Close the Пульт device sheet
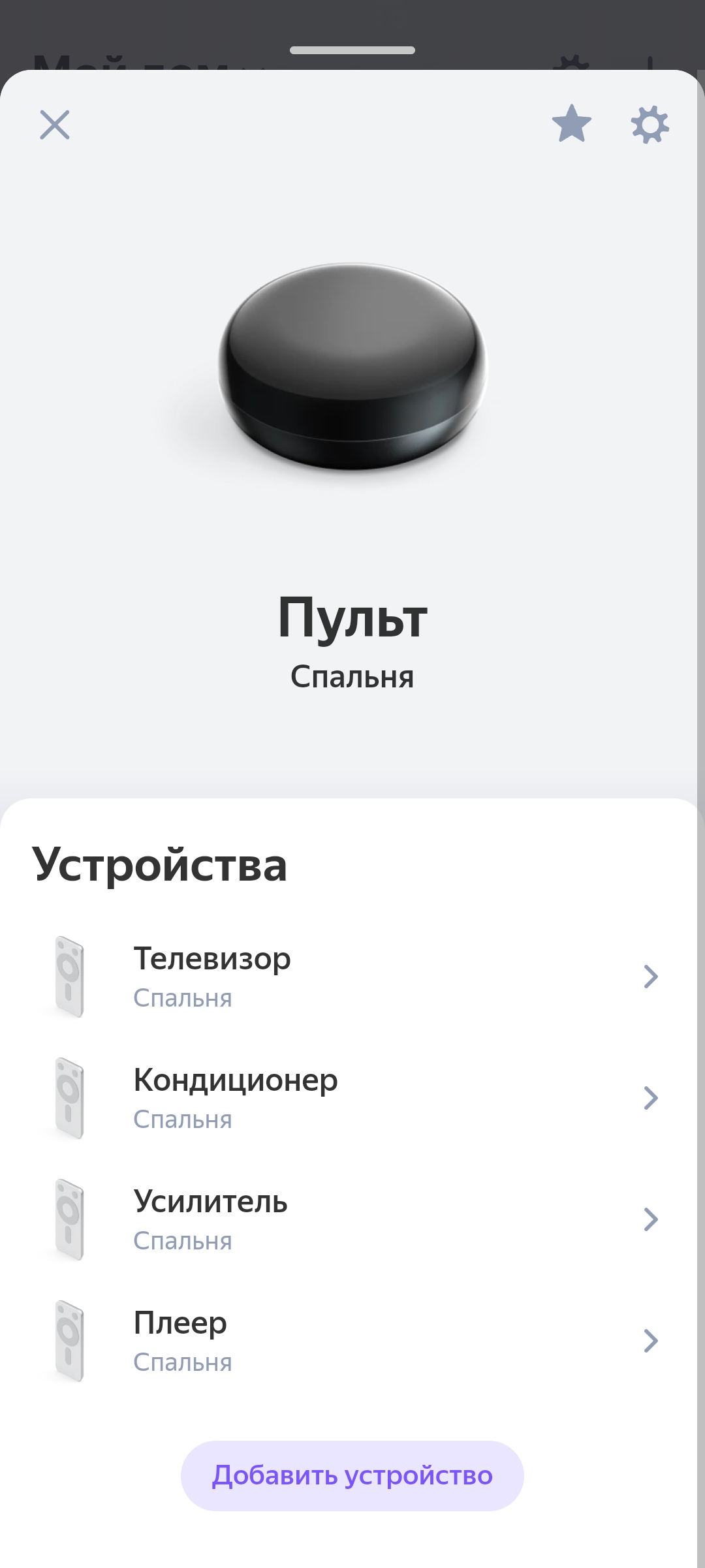The height and width of the screenshot is (1568, 705). click(55, 125)
